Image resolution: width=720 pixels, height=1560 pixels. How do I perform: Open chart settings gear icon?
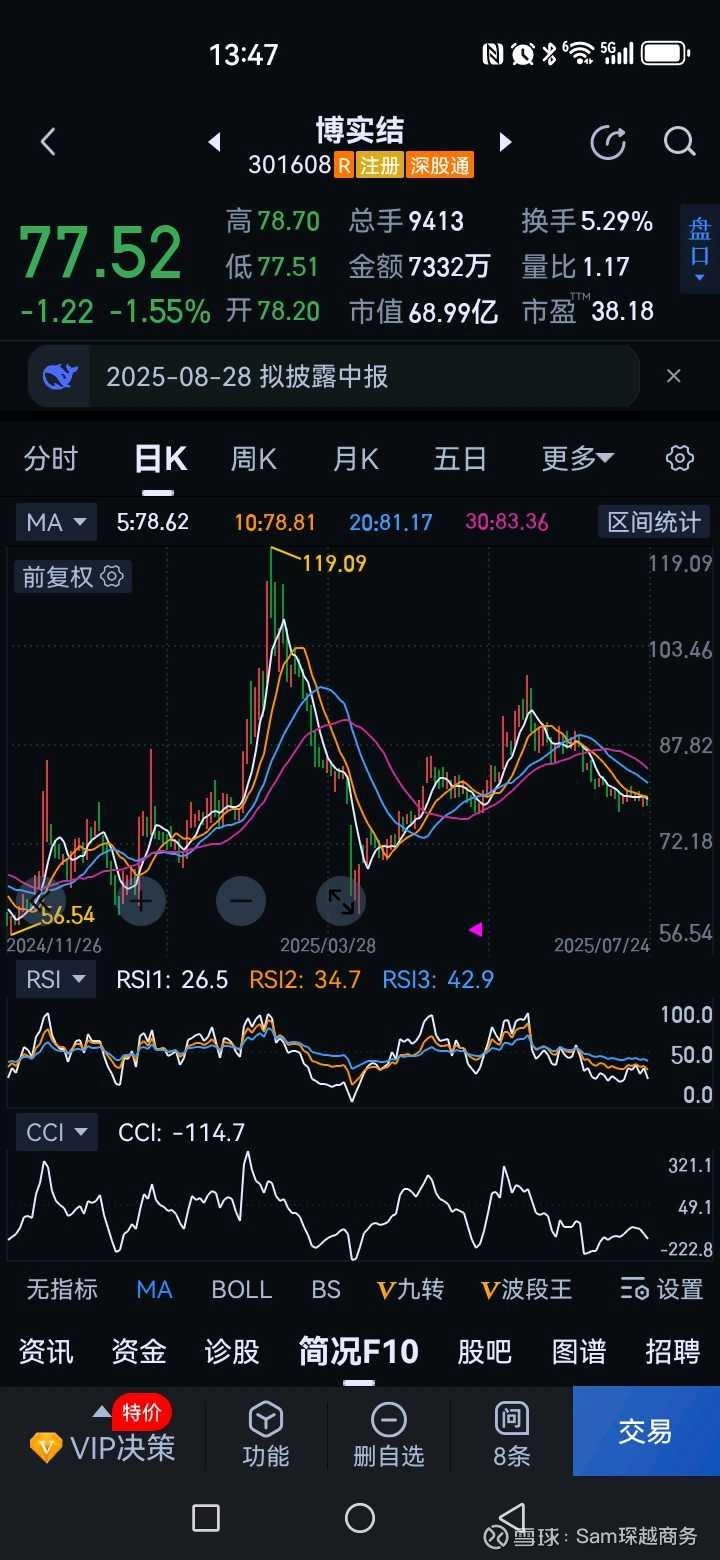(680, 459)
